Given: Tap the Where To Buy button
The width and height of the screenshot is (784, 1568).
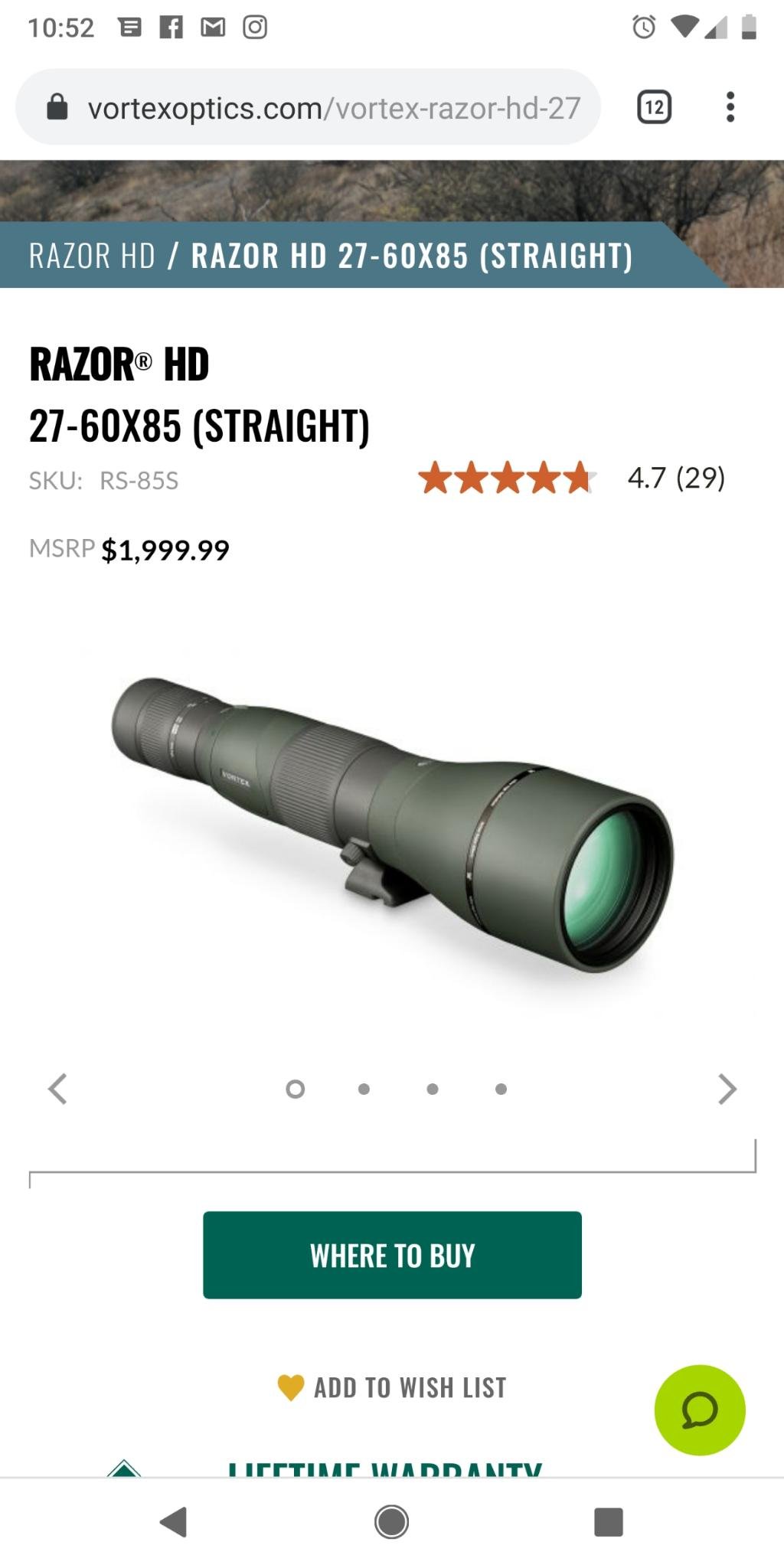Looking at the screenshot, I should (x=392, y=1255).
